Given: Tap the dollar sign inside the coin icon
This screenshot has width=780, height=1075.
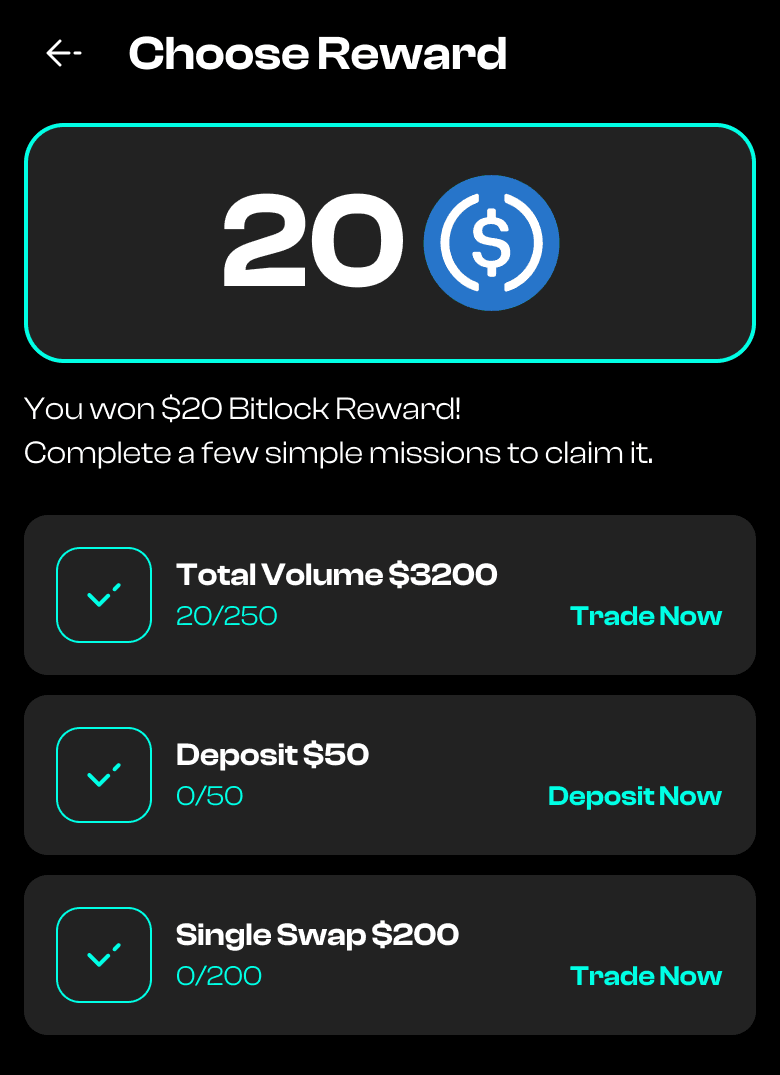Looking at the screenshot, I should click(491, 242).
